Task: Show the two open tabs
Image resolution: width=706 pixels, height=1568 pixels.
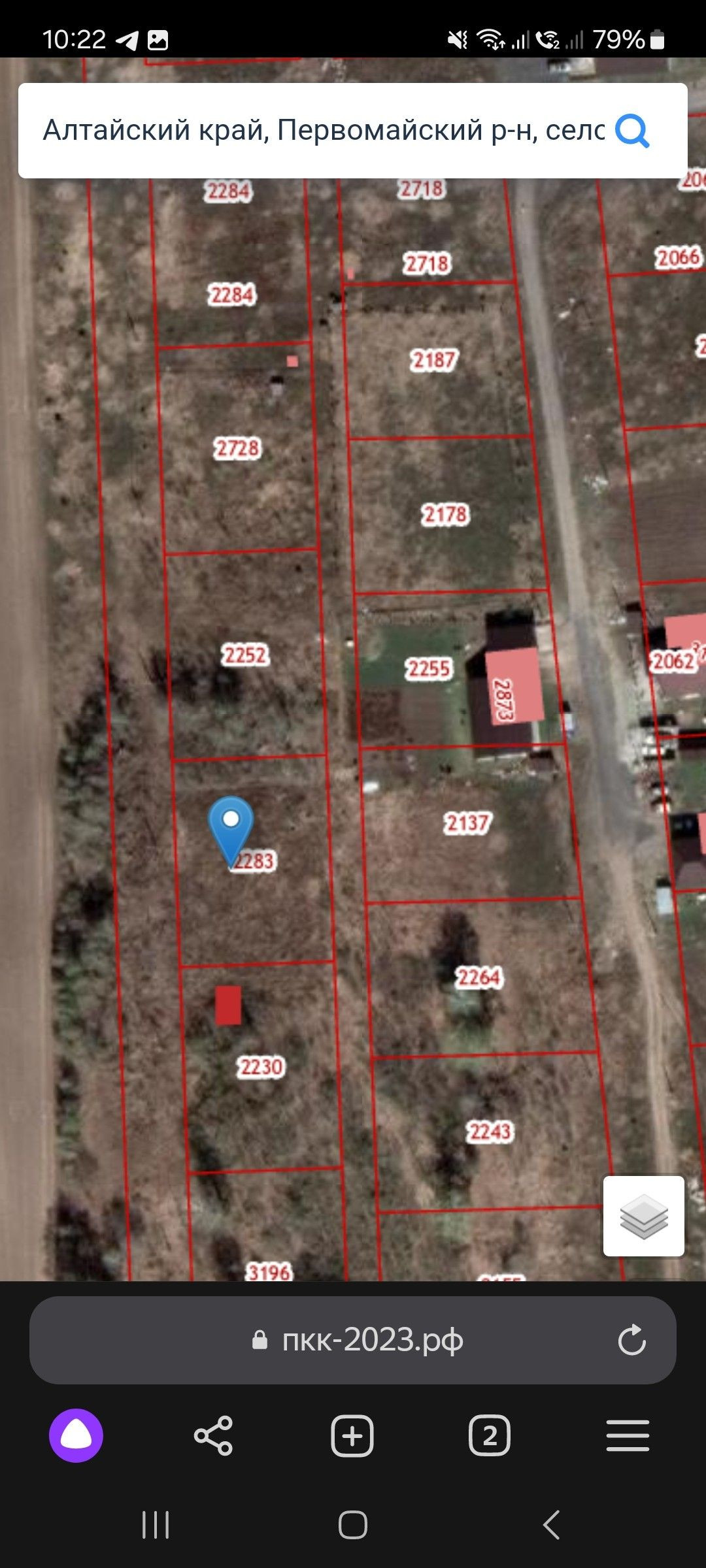Action: (x=490, y=1436)
